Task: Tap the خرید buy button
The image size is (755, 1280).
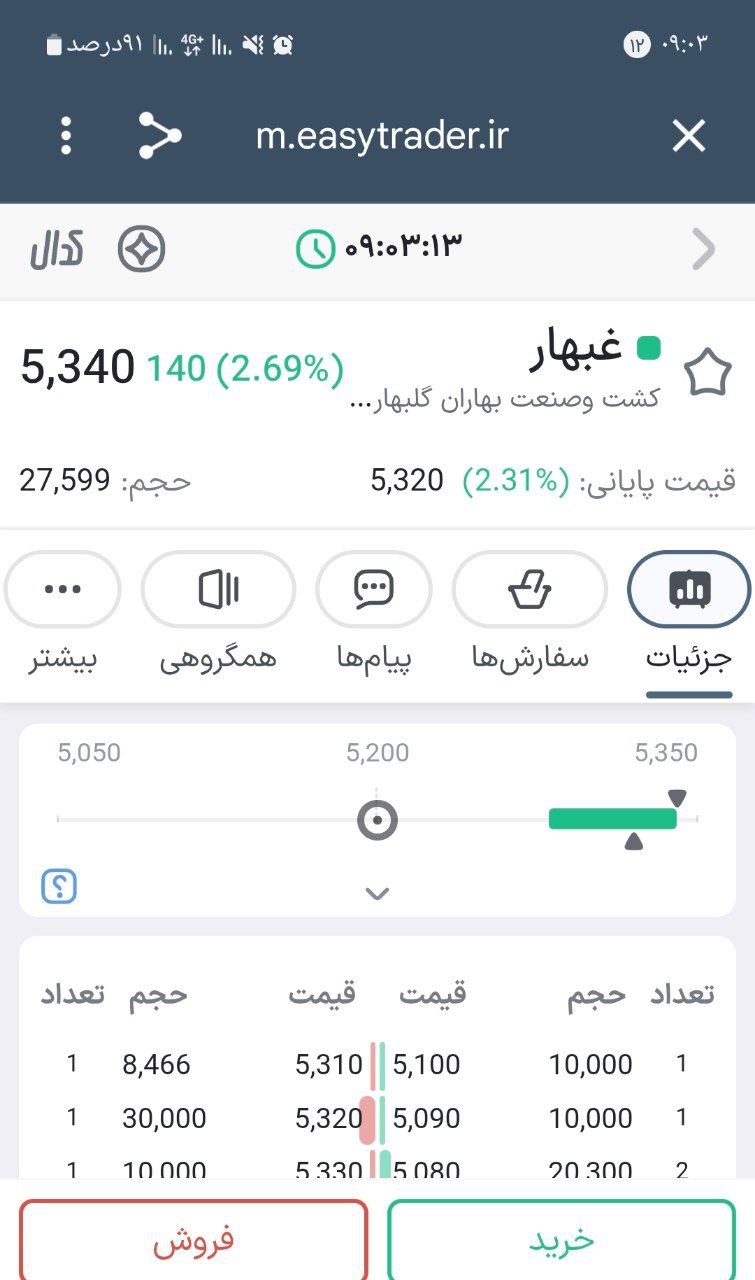Action: tap(561, 1240)
